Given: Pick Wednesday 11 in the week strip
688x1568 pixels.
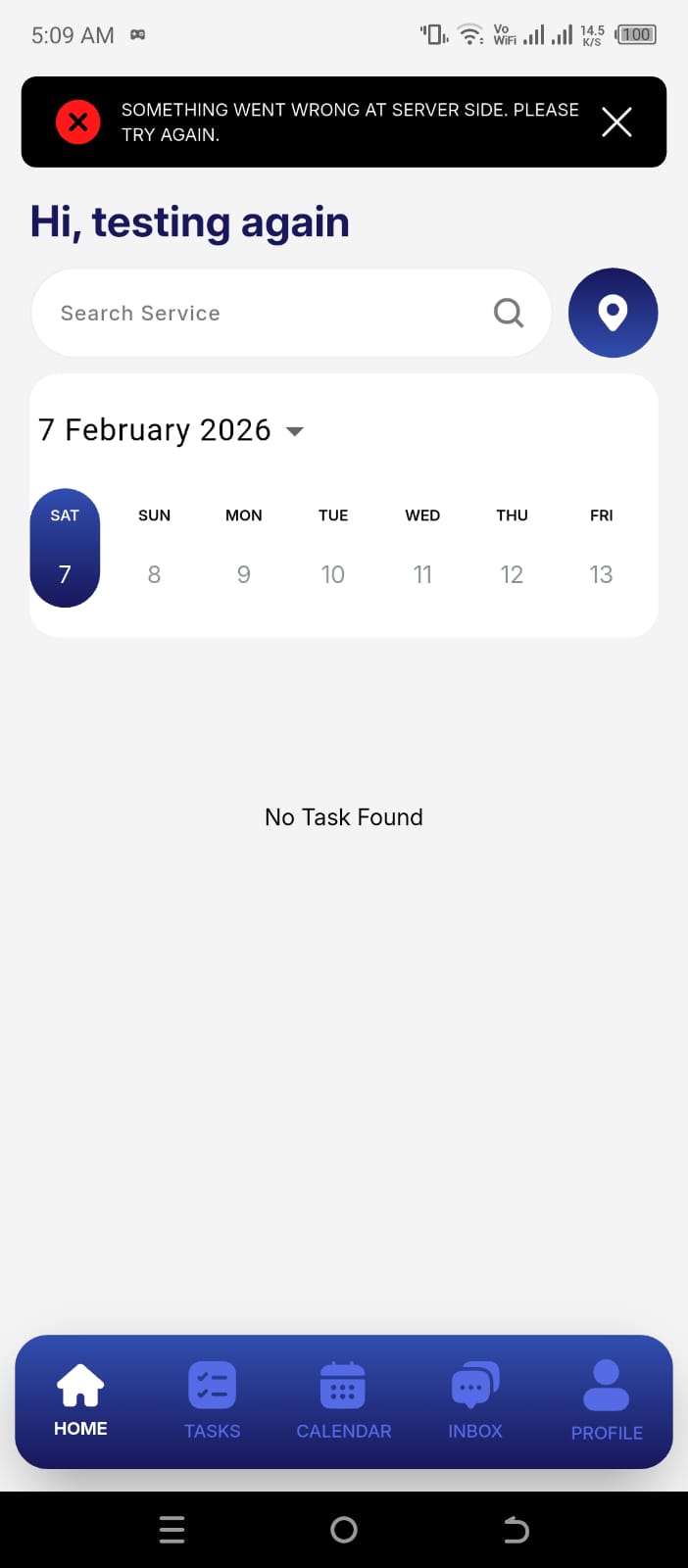Looking at the screenshot, I should (422, 549).
